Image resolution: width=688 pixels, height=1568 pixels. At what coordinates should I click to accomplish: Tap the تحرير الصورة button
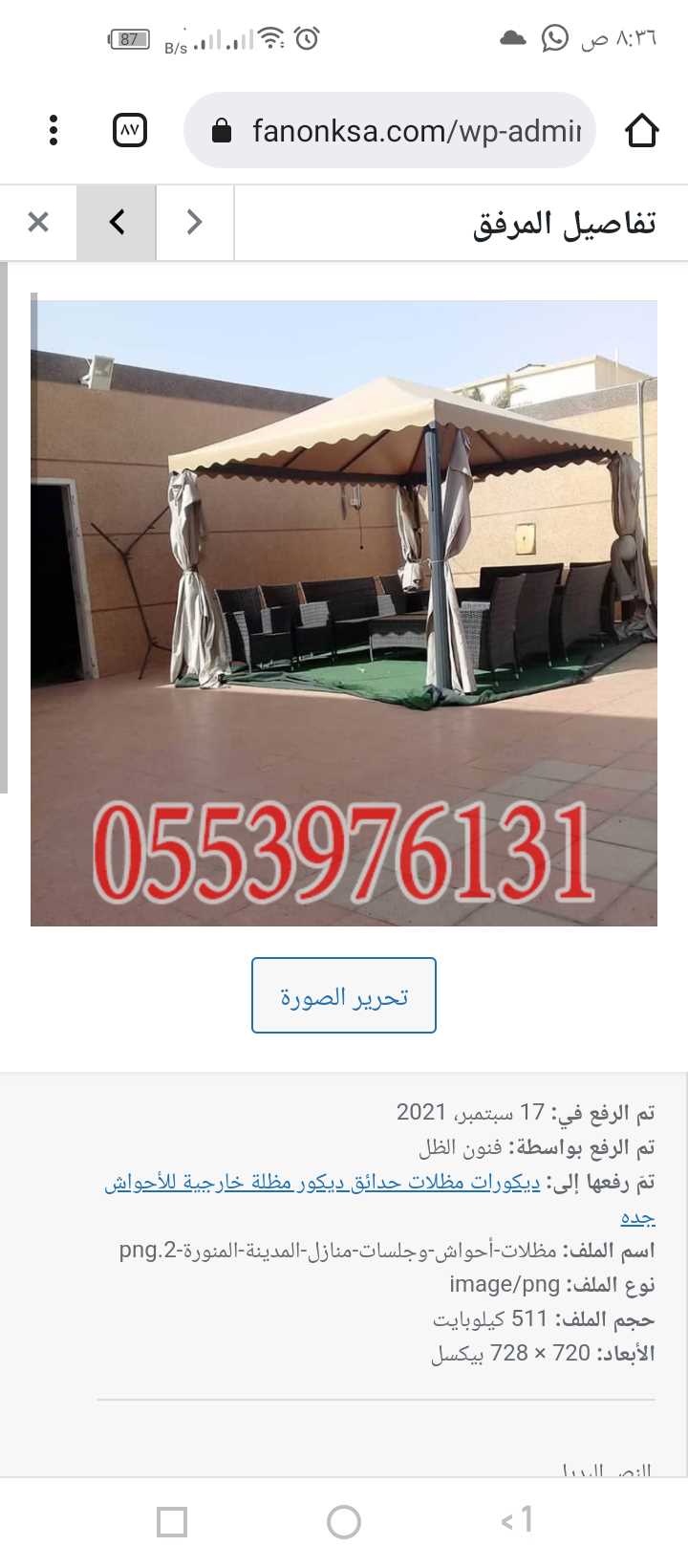pyautogui.click(x=344, y=995)
